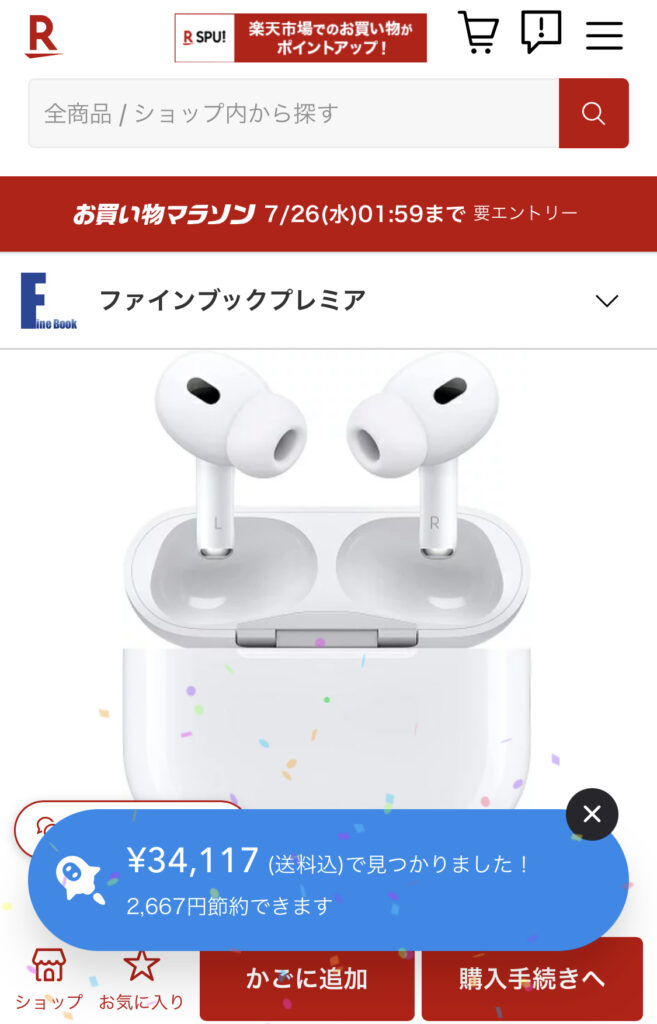657x1024 pixels.
Task: Expand the ファインブックプレミア shop dropdown
Action: tap(606, 300)
